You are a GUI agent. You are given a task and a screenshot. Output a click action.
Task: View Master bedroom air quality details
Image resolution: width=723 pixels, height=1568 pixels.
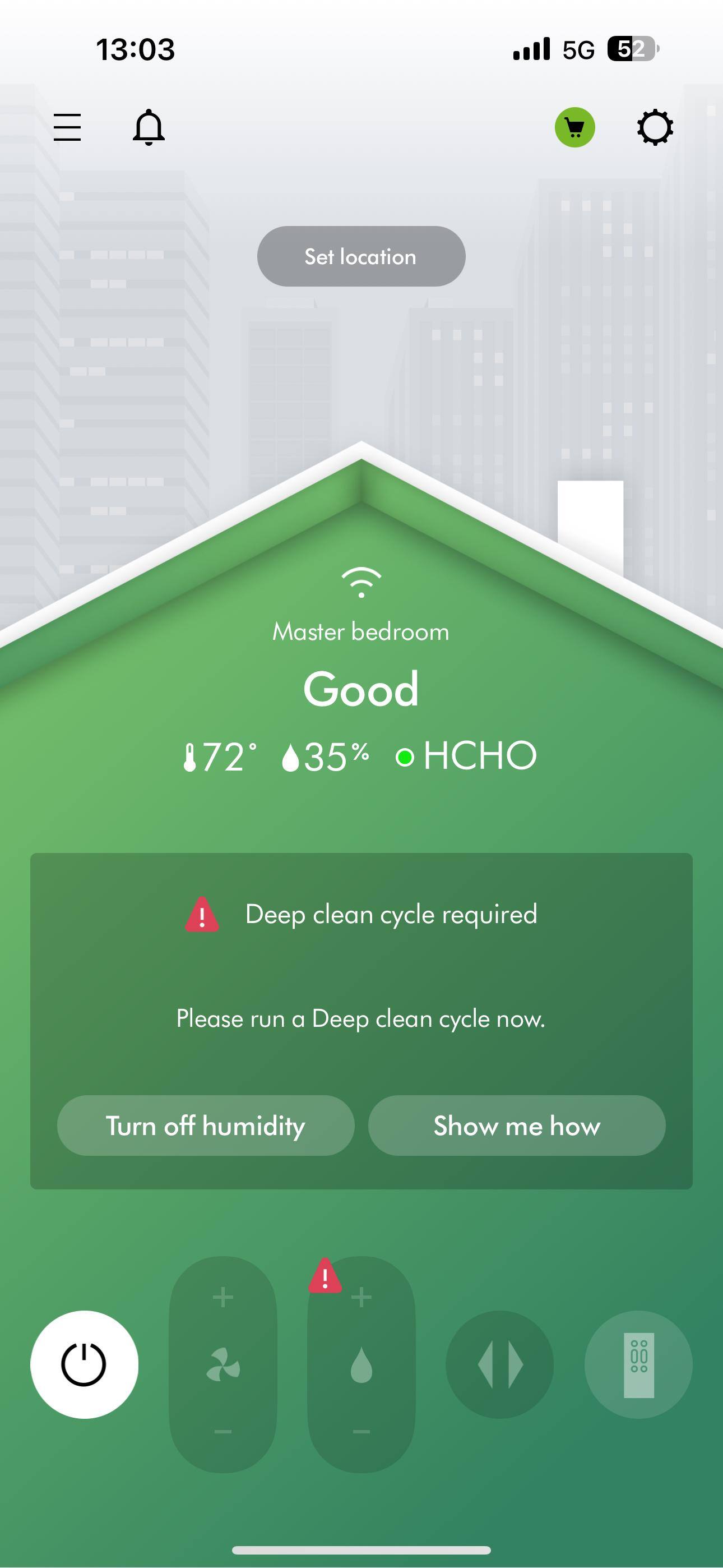pos(361,690)
